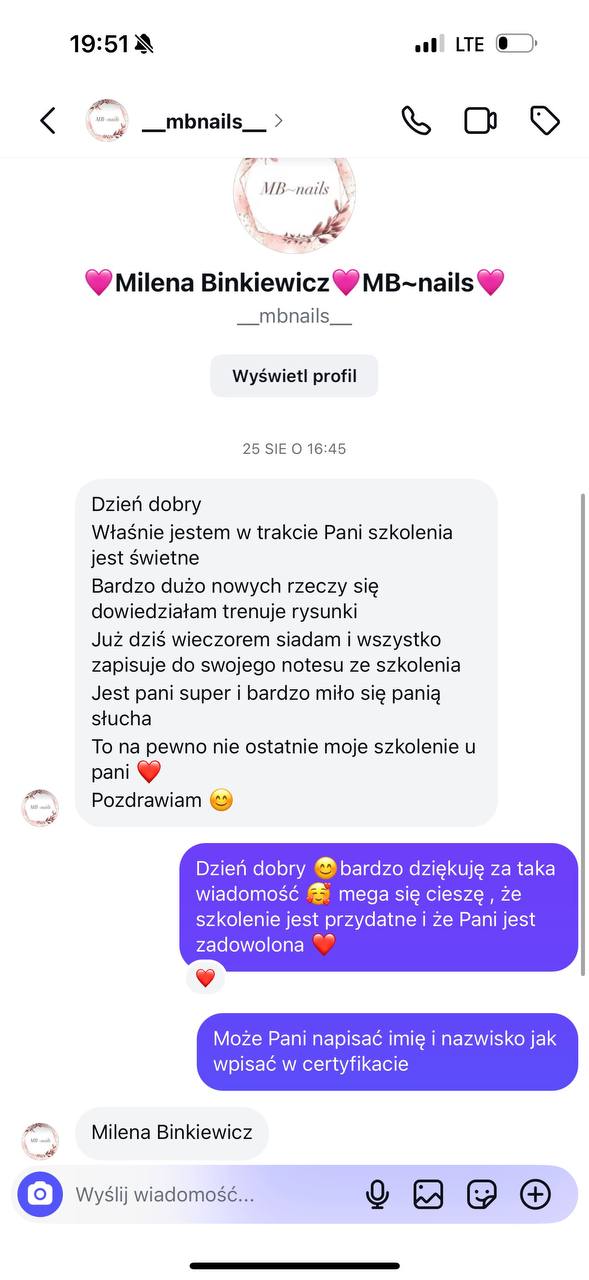Image resolution: width=589 pixels, height=1280 pixels.
Task: Tap the sender avatar beside Milena Binkiewicz message
Action: 40,1140
